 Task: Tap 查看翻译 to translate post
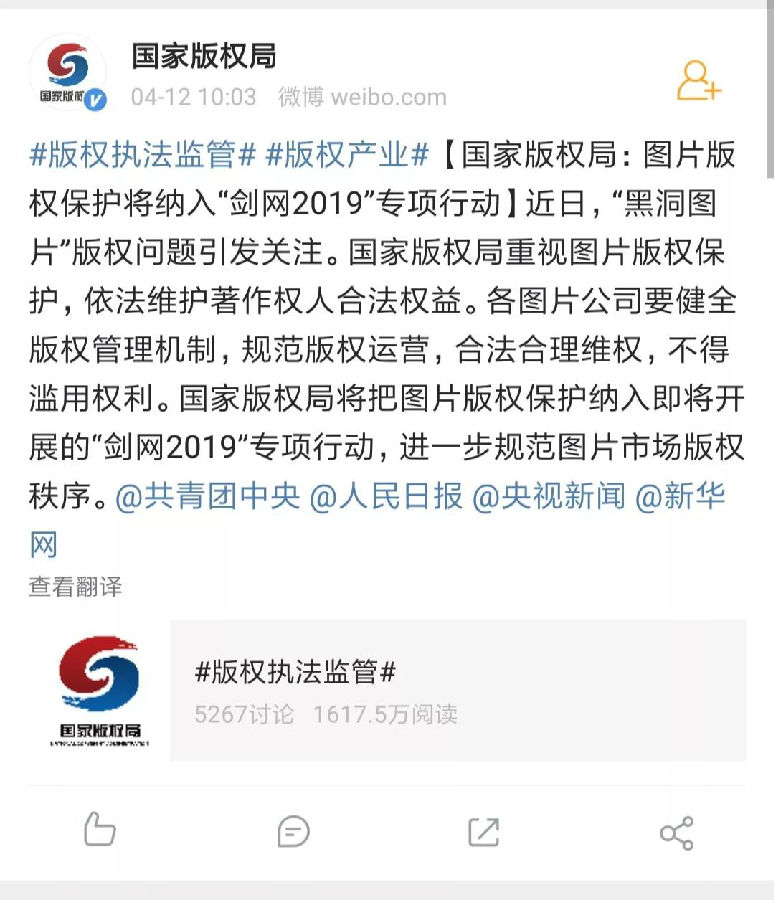click(75, 587)
